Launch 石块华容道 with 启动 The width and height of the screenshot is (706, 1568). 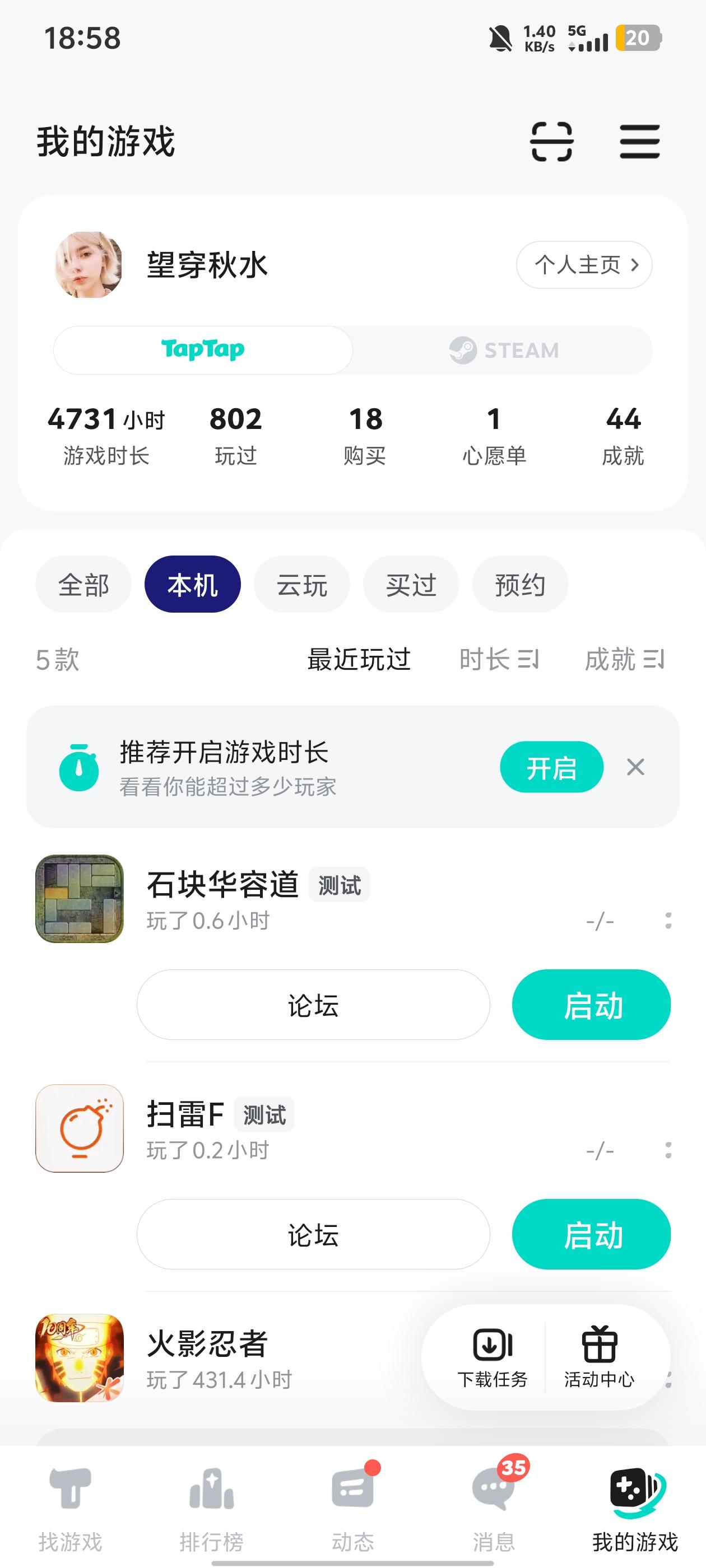point(591,1005)
